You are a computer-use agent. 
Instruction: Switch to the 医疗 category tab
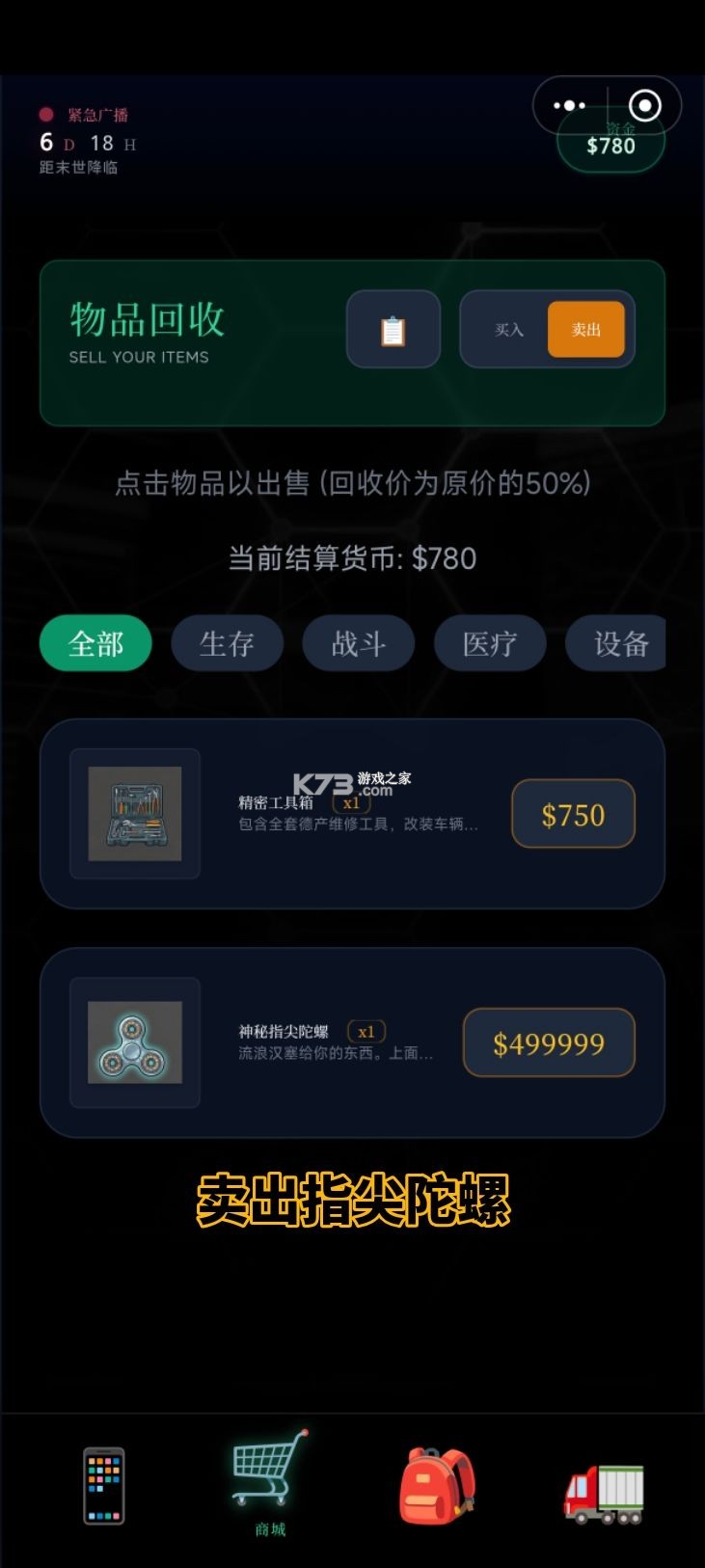coord(489,642)
